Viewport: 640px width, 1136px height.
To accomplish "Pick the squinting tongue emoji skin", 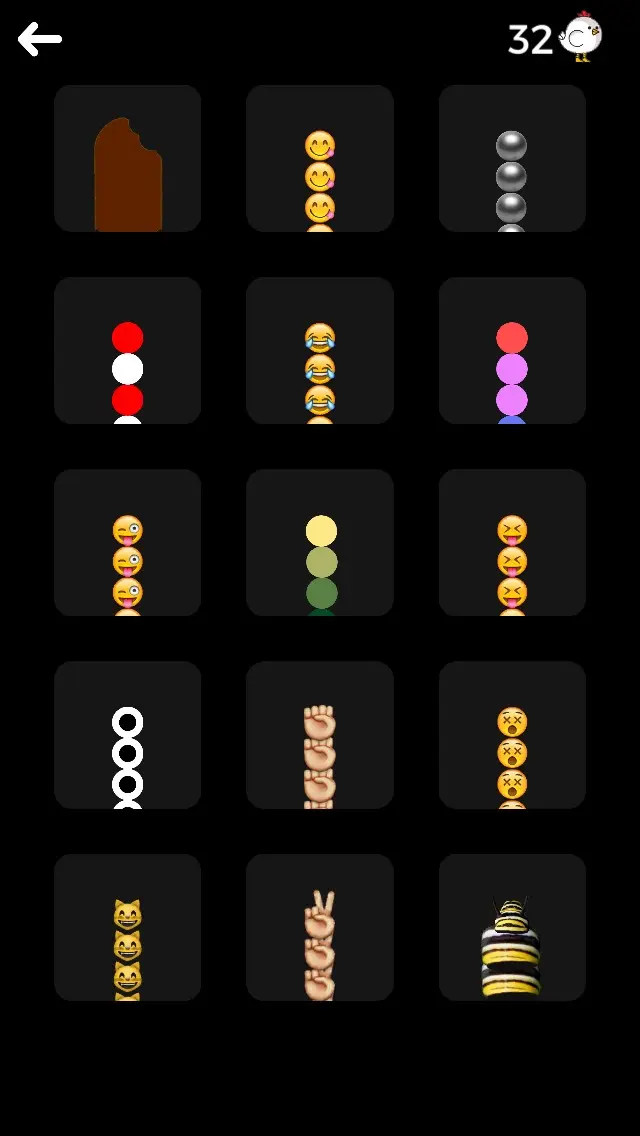I will pos(512,543).
